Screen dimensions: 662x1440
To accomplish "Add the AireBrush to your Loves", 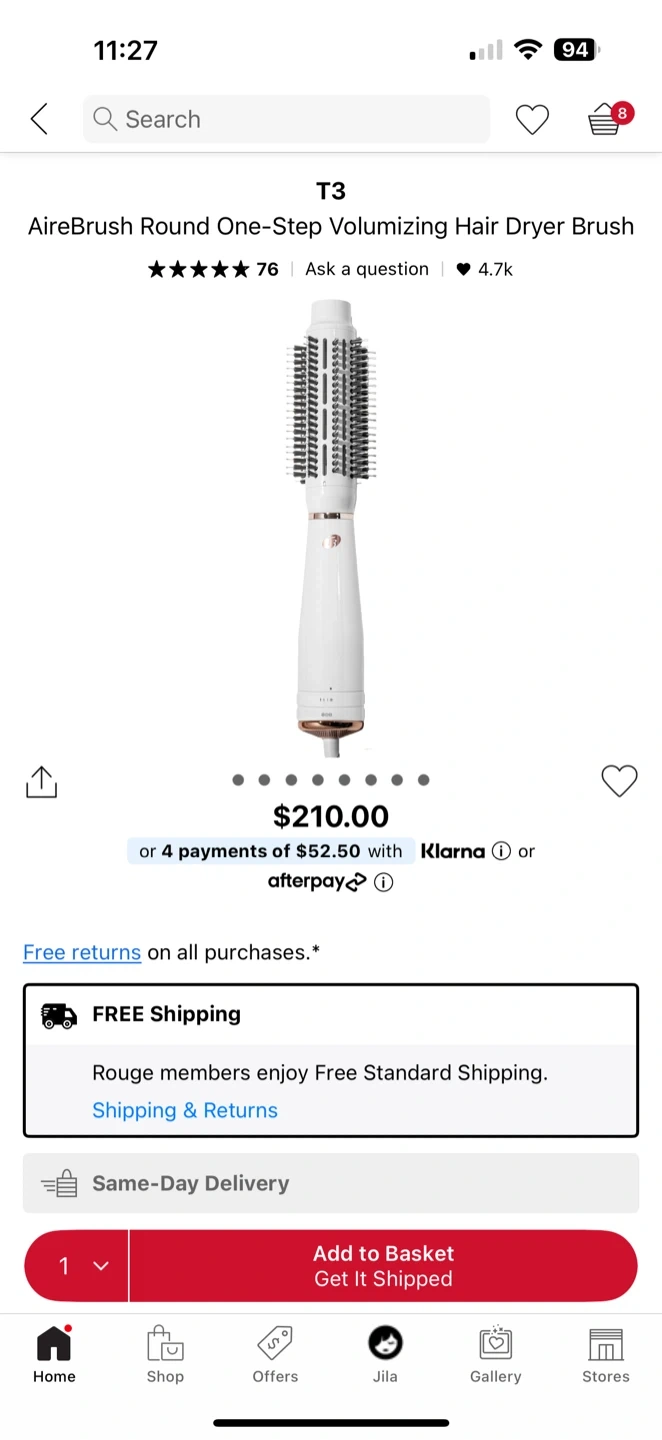I will point(619,781).
